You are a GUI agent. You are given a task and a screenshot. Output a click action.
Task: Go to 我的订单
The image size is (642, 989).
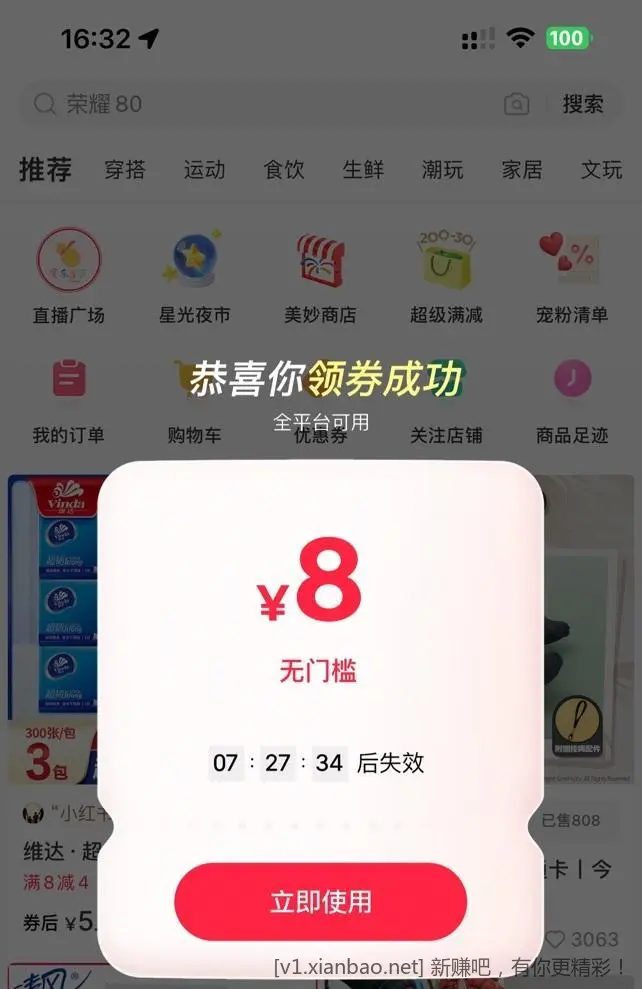click(x=69, y=400)
